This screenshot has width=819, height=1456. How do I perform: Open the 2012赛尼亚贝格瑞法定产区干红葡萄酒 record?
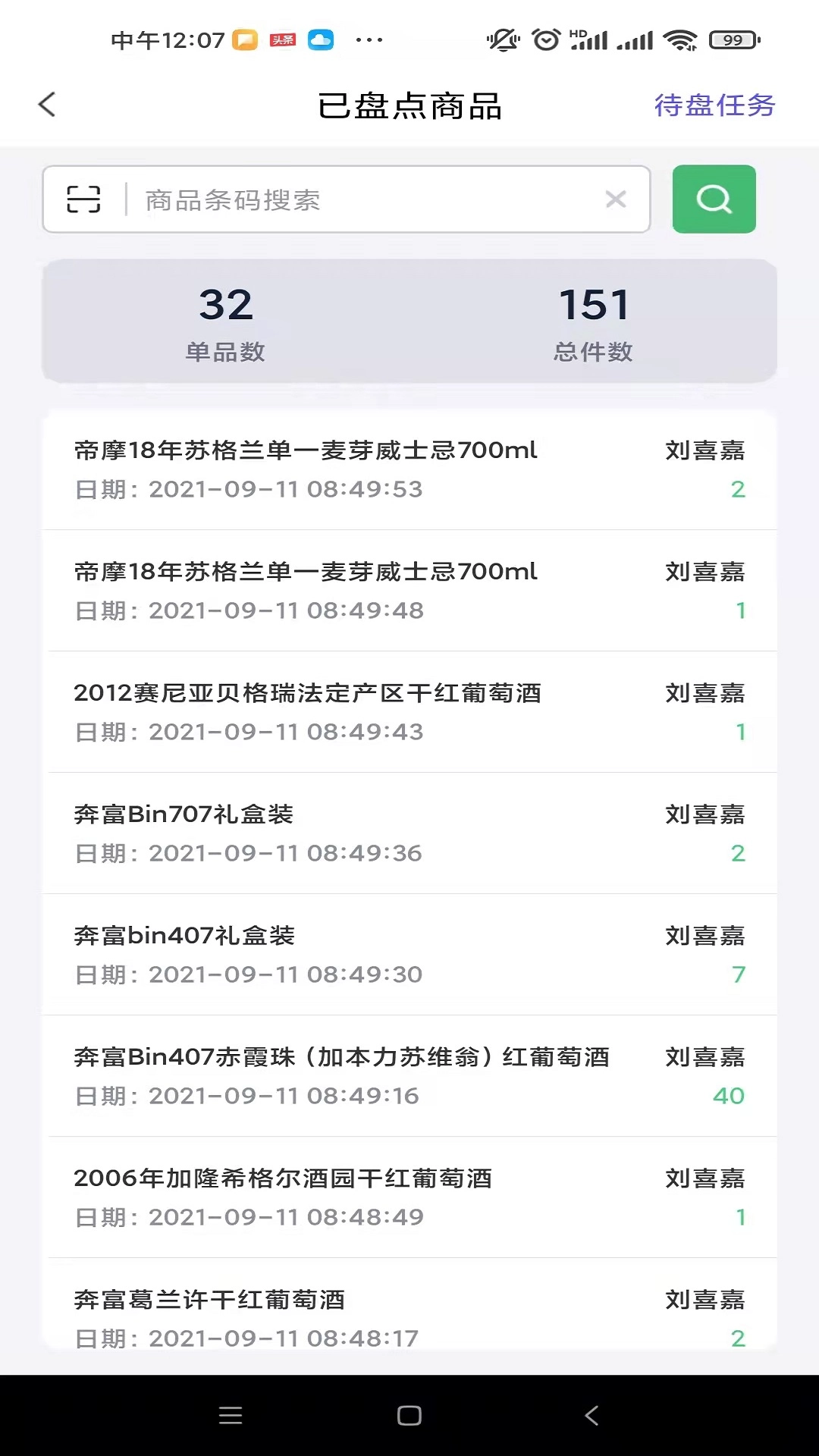click(x=409, y=711)
